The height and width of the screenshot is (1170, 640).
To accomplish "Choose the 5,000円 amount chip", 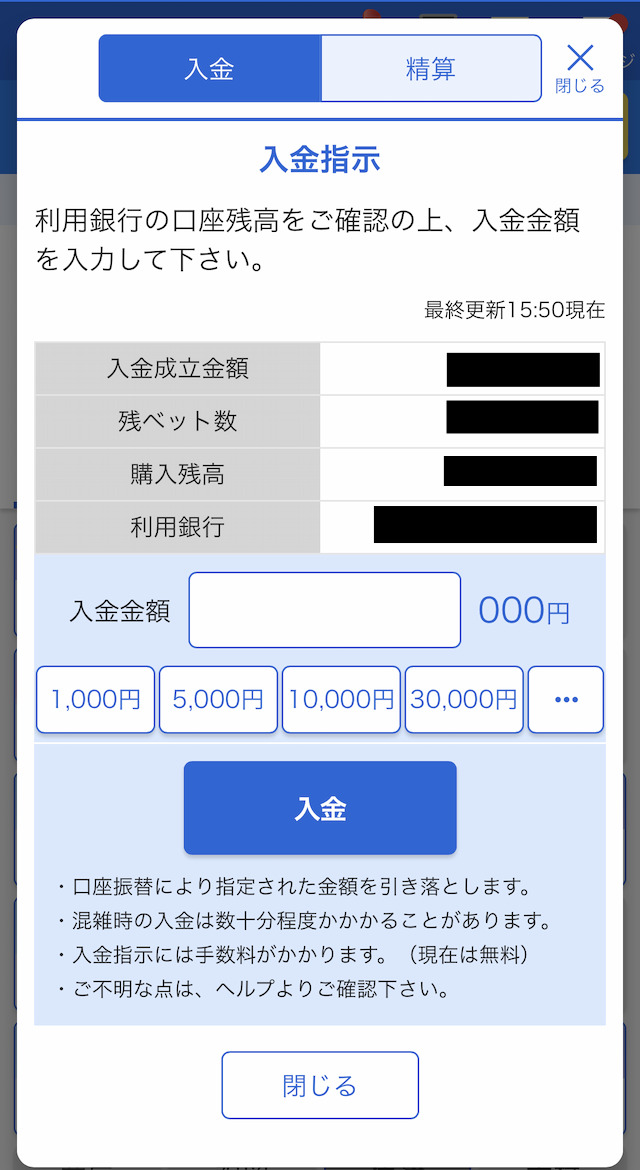I will (218, 700).
